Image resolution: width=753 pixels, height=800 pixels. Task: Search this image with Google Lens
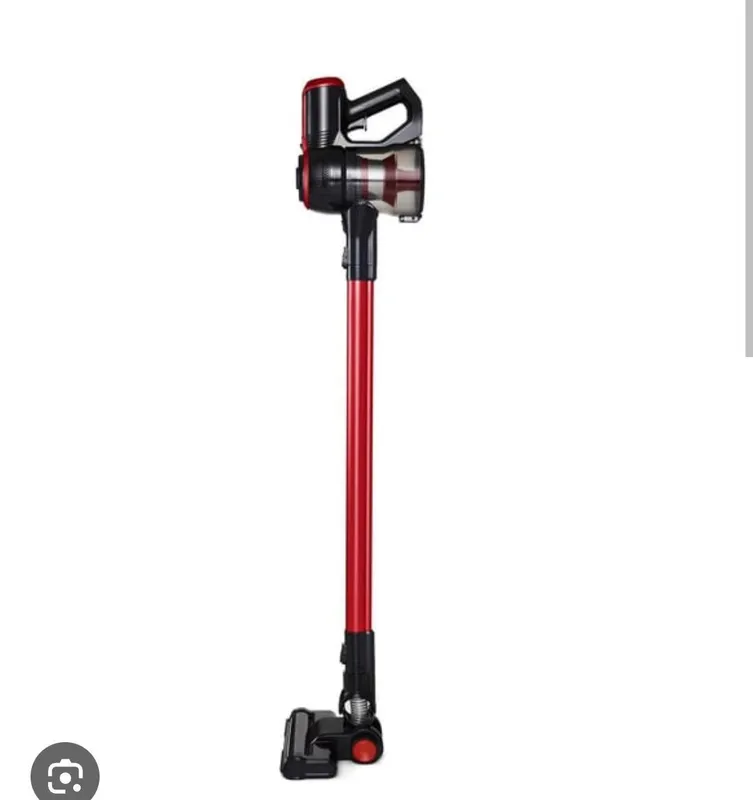[x=65, y=775]
